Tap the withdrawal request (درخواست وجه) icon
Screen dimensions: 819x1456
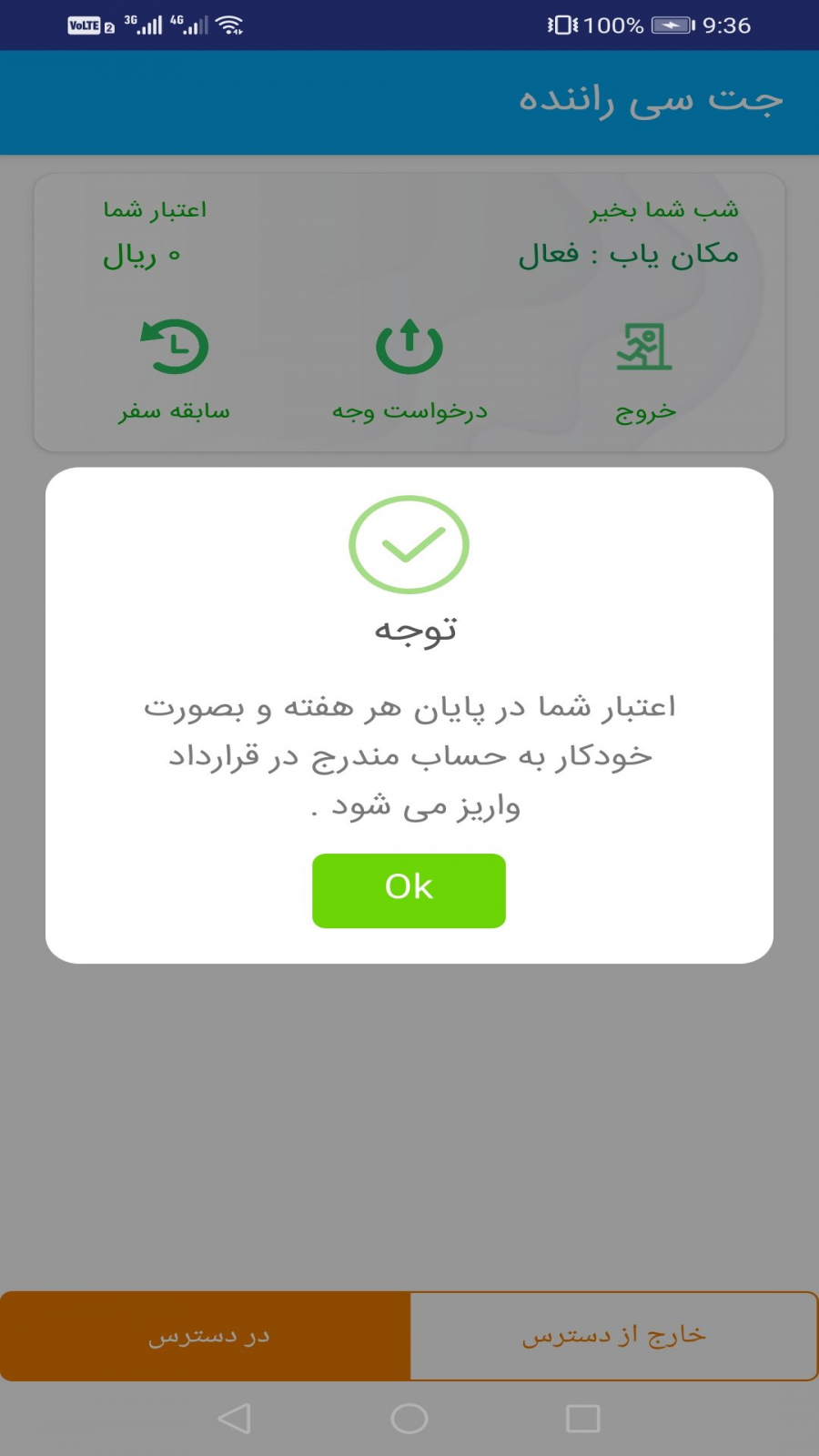(409, 346)
